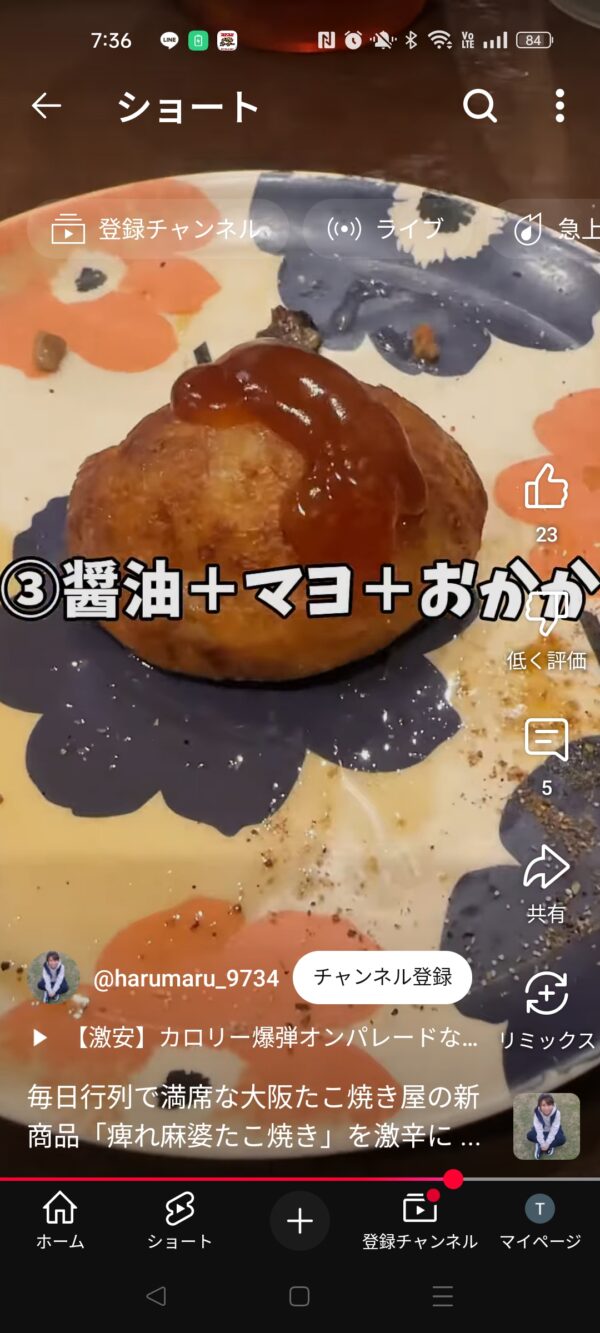Viewport: 600px width, 1333px height.
Task: Open the sound thumbnail beside the description
Action: click(x=546, y=1126)
